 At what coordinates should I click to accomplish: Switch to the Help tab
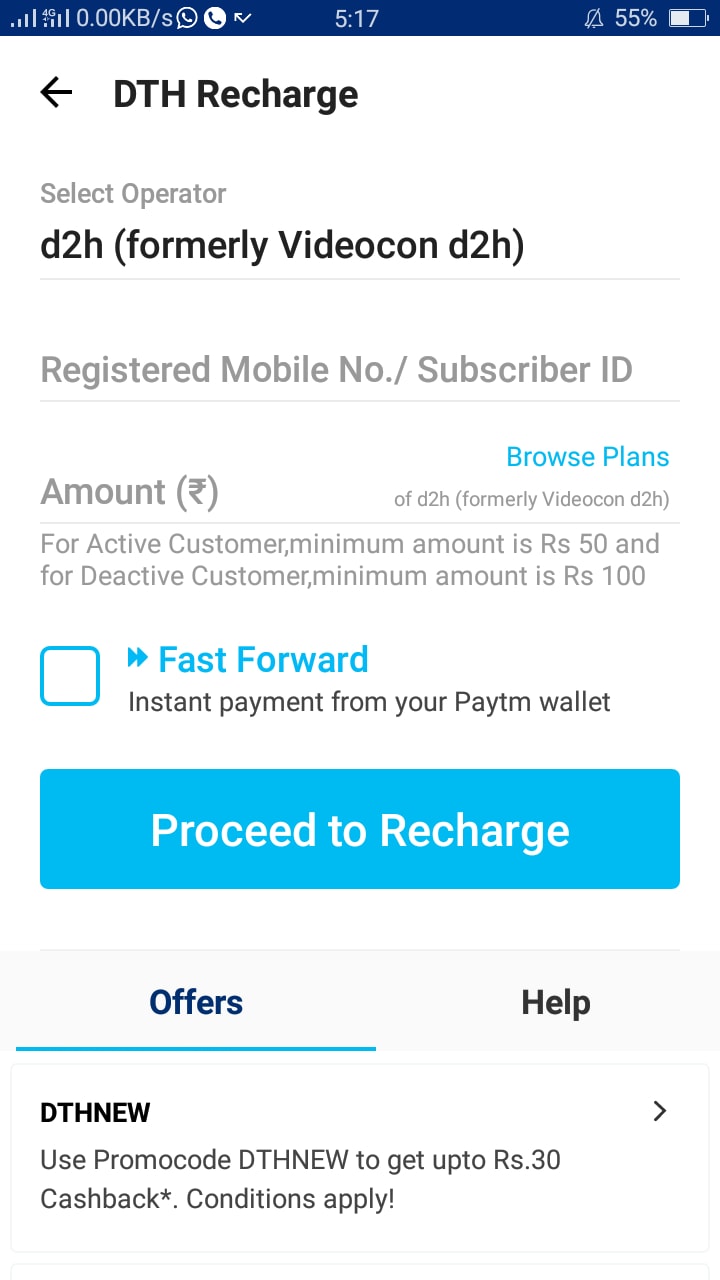pos(555,1002)
